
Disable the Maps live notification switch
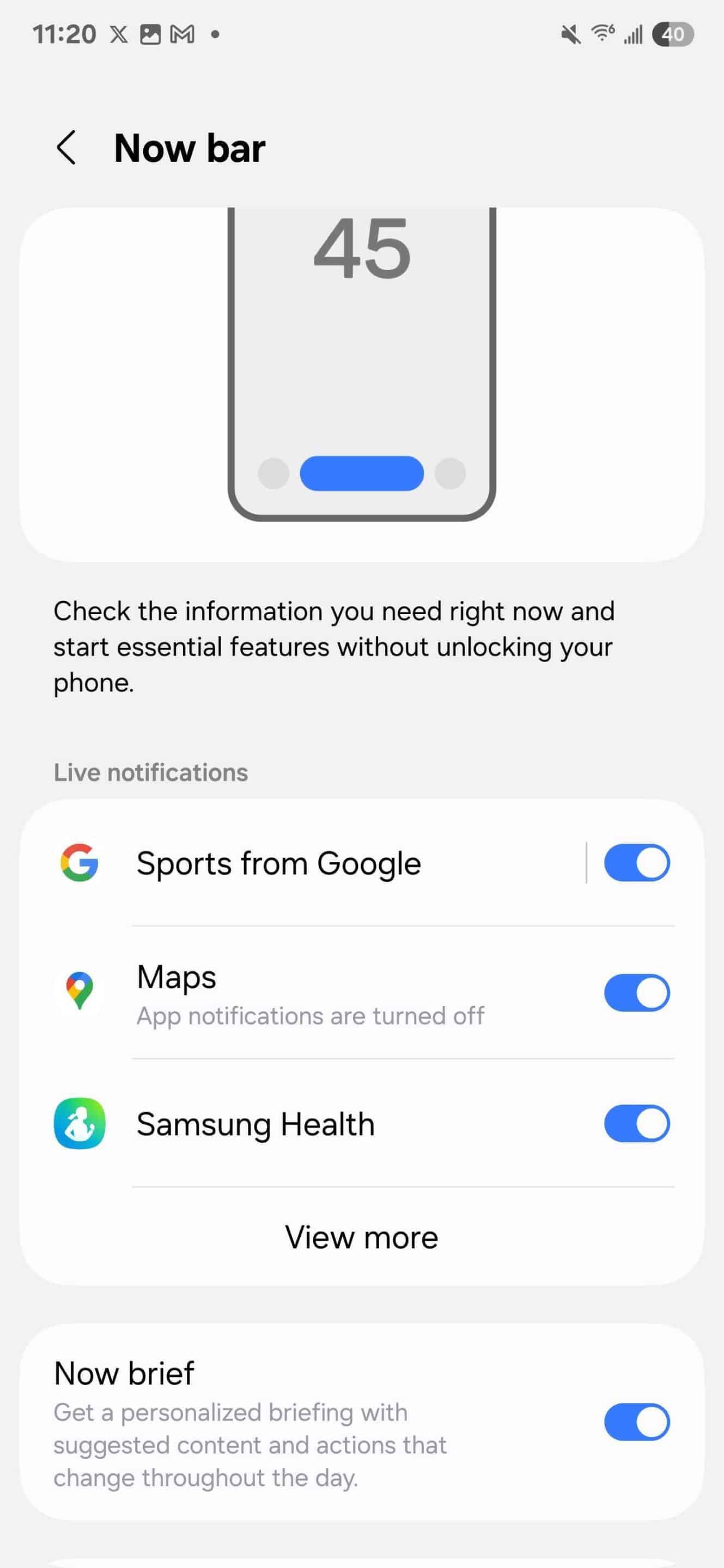636,993
